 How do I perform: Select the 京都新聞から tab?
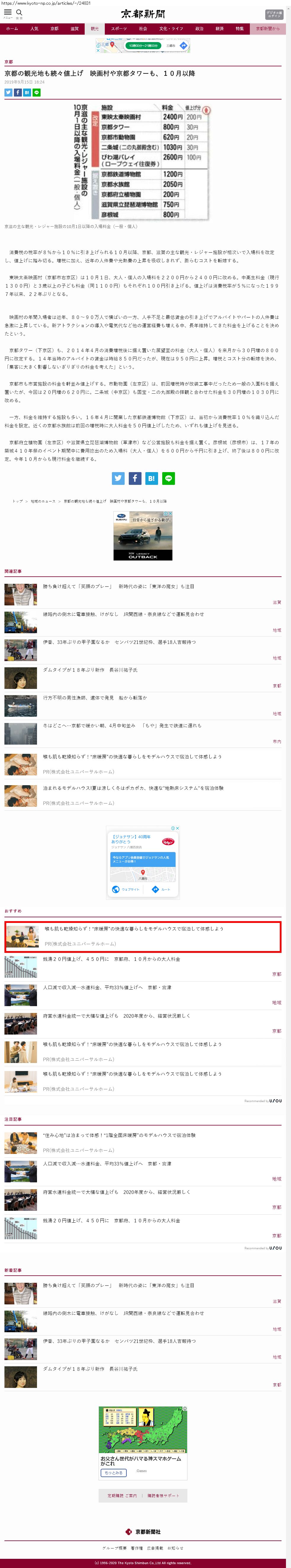[267, 29]
